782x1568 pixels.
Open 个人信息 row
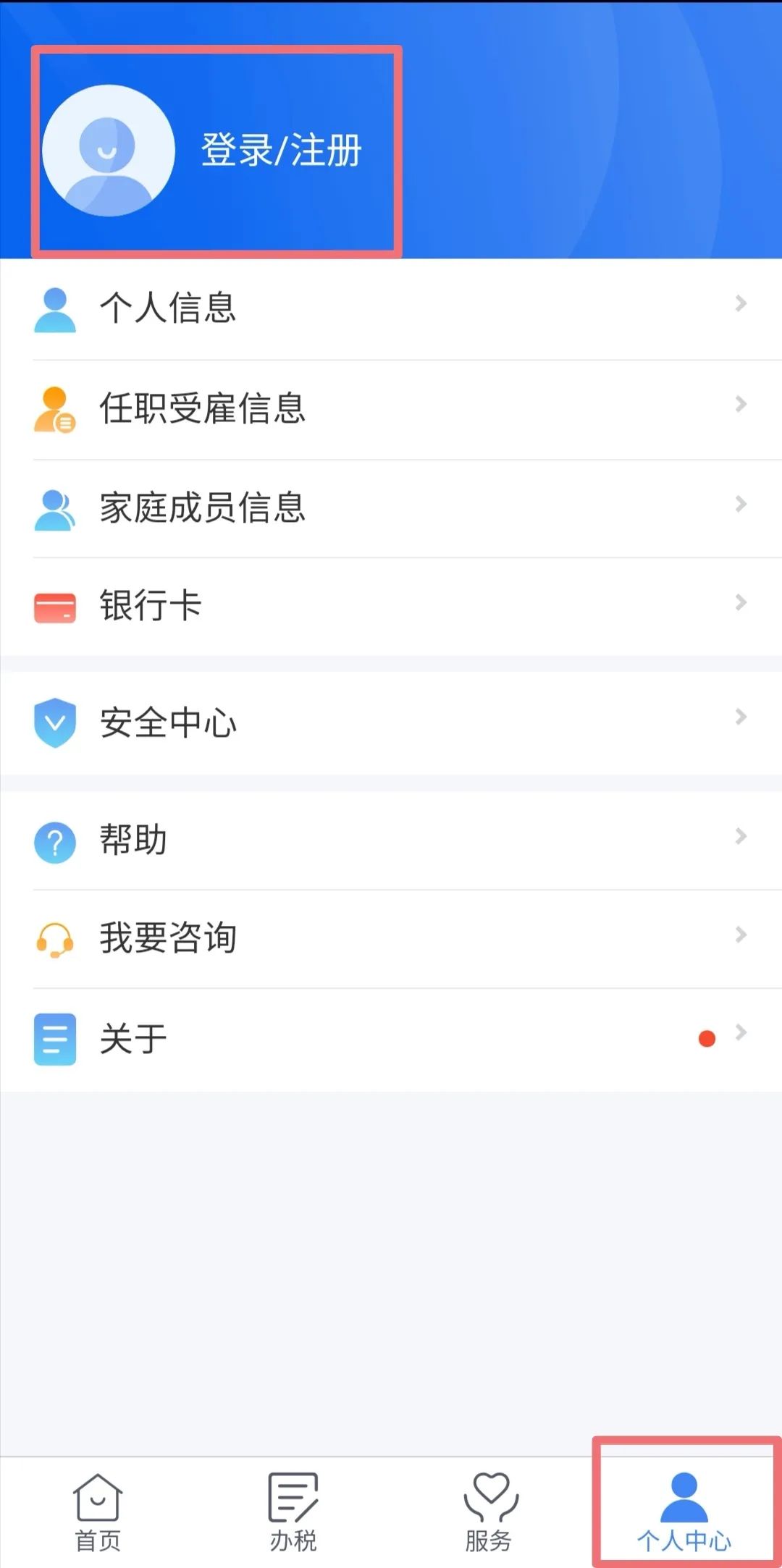point(391,309)
